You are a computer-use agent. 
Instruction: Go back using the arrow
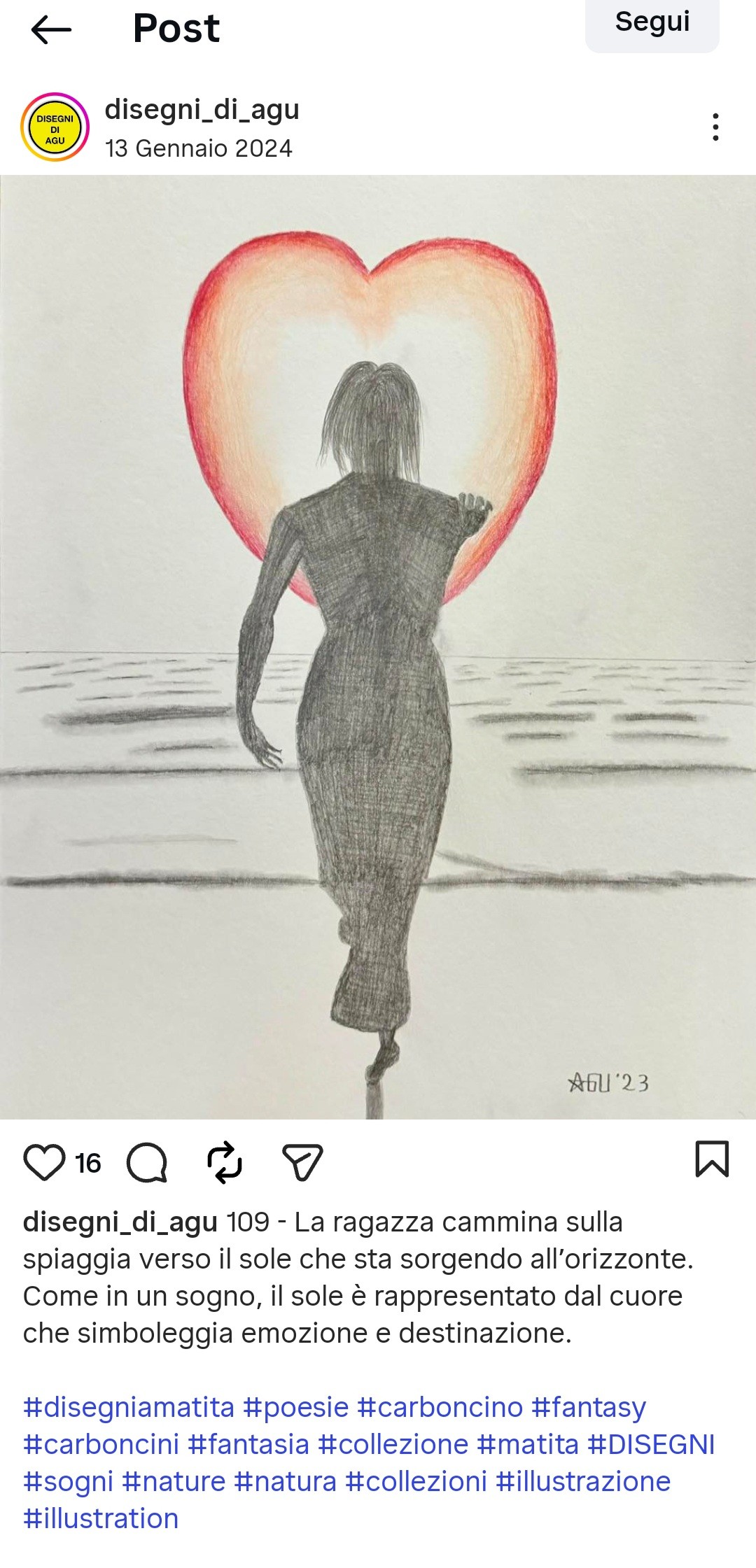pos(51,29)
